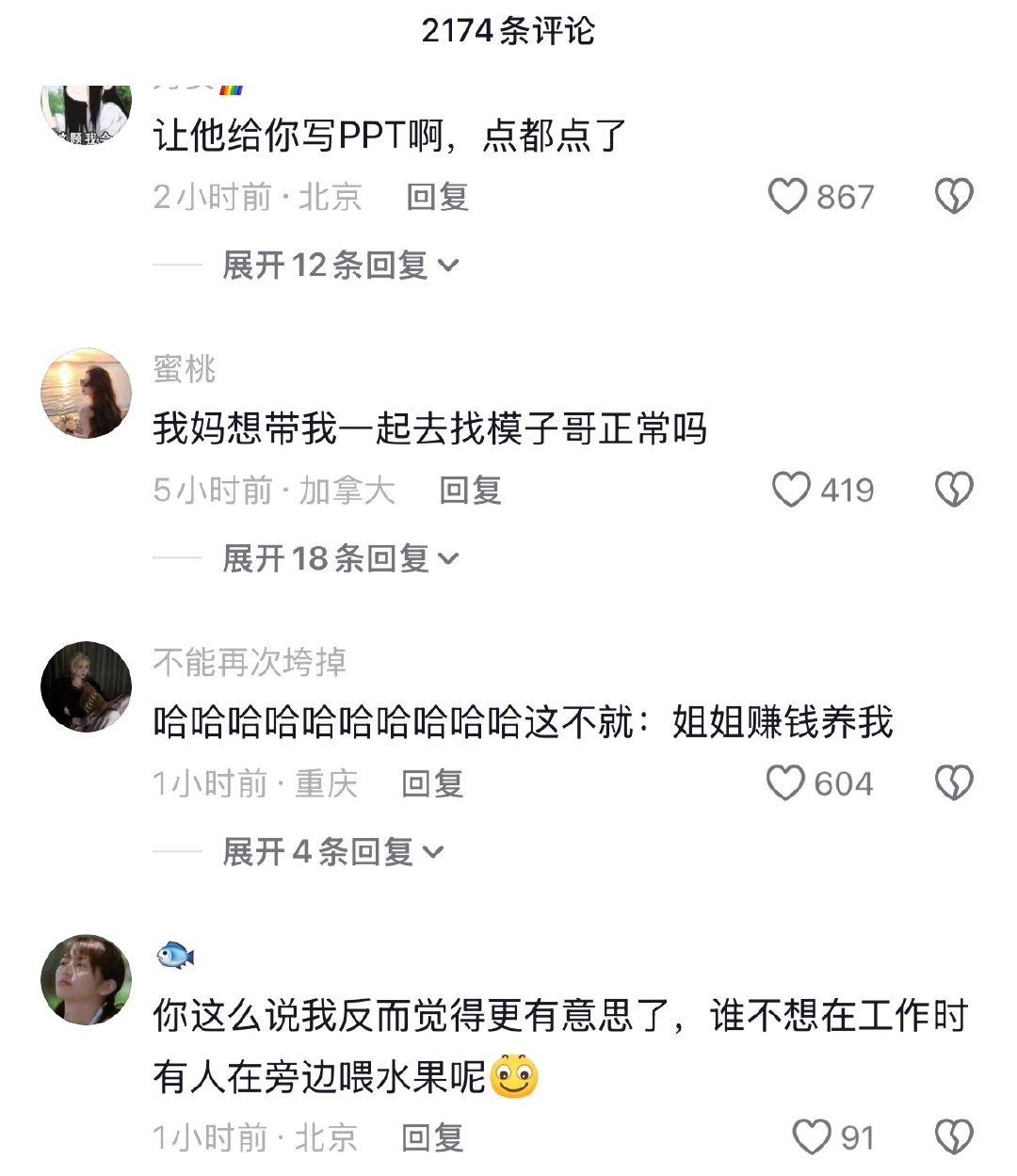Tap 回复 on 蜜桃's comment

pyautogui.click(x=471, y=490)
